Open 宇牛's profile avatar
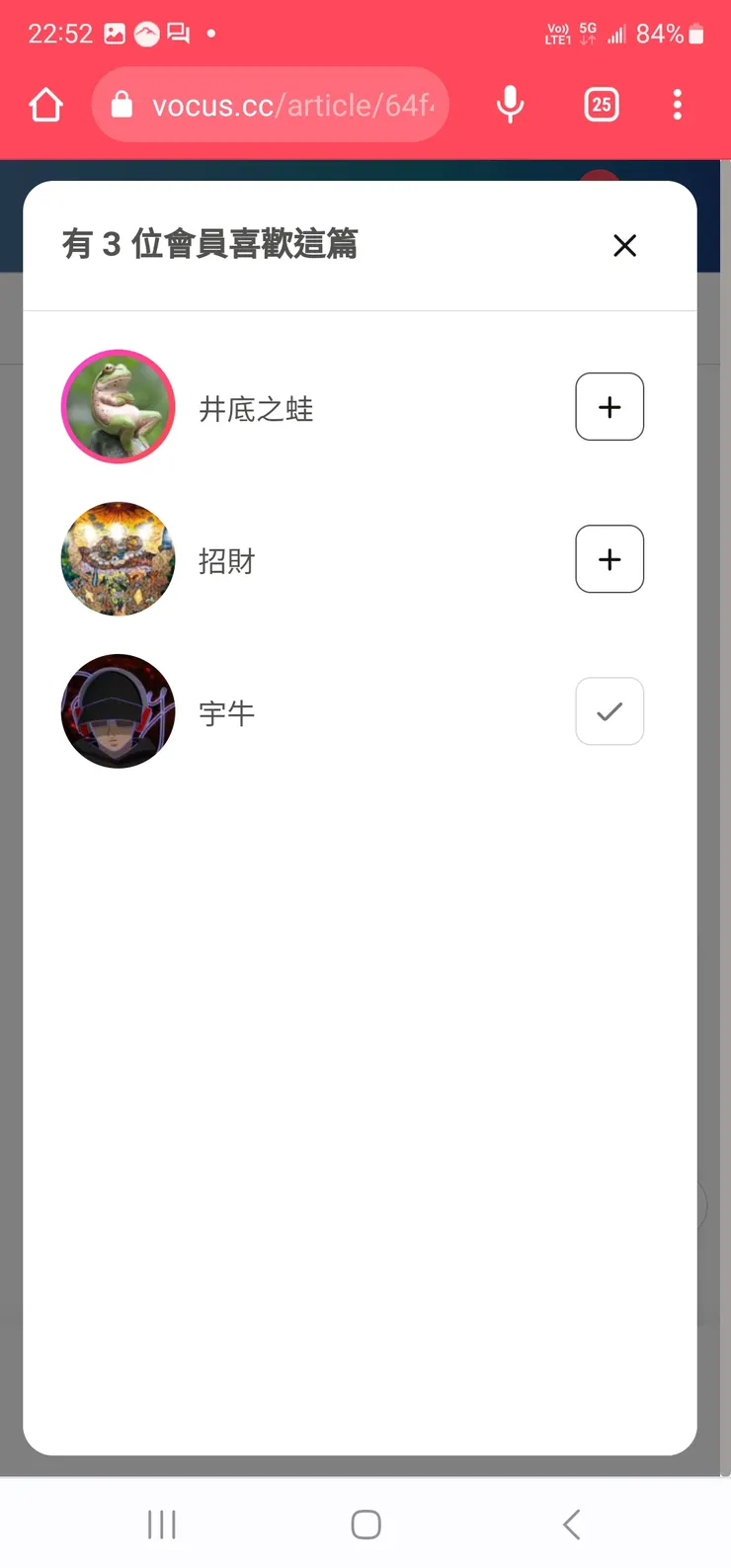This screenshot has width=731, height=1568. 118,710
